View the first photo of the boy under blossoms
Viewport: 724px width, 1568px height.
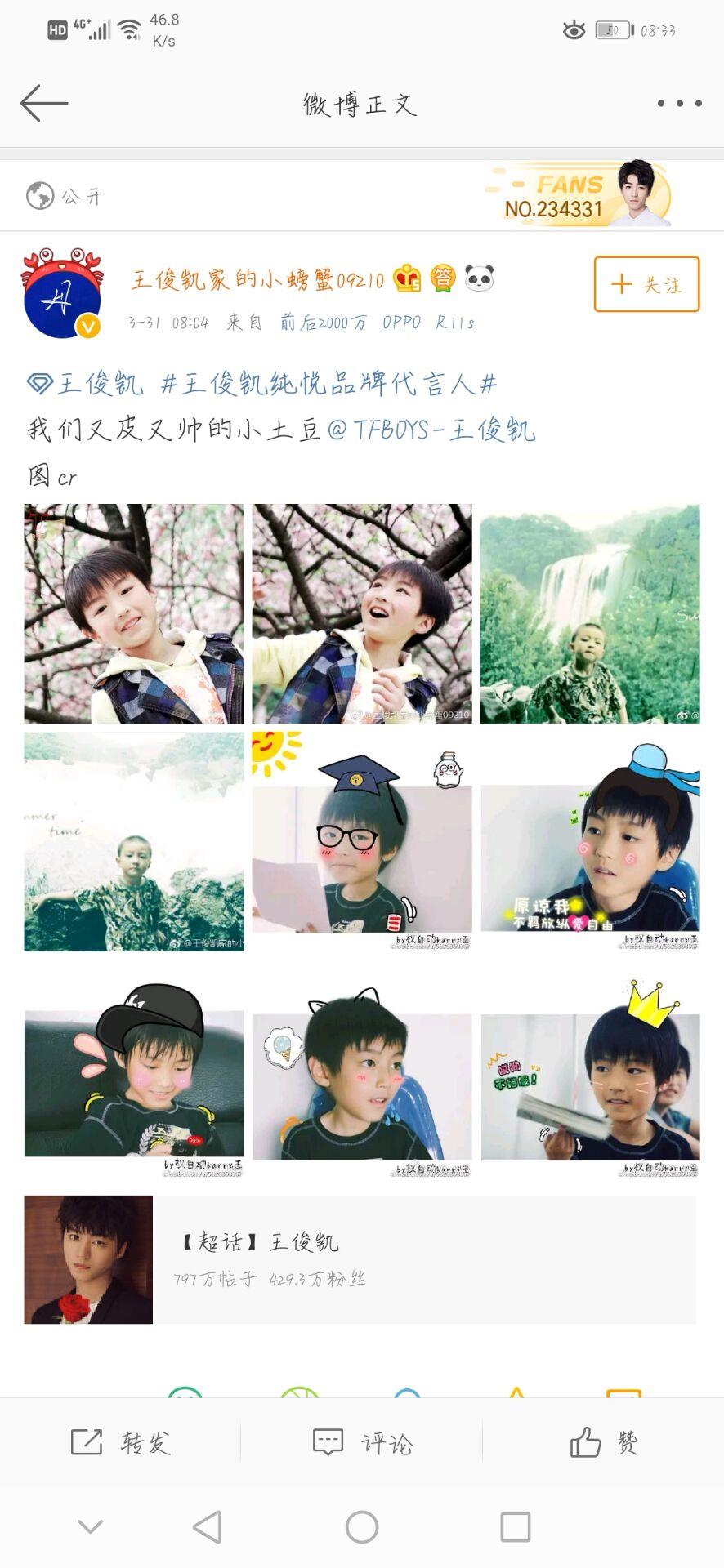(x=134, y=613)
